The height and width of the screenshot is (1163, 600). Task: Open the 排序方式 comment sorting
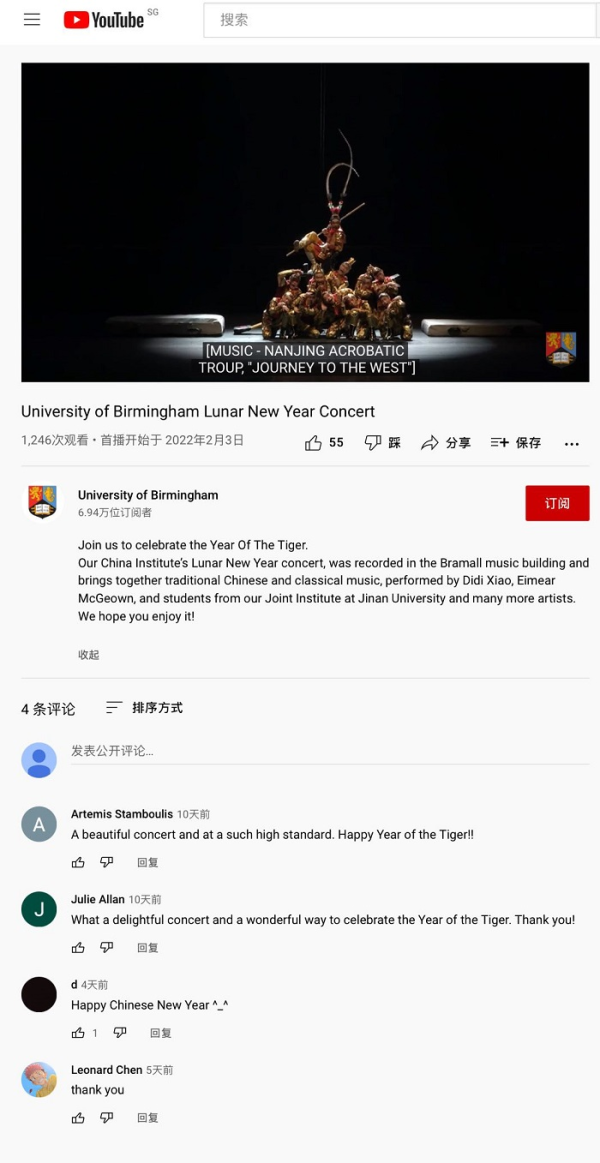[x=145, y=707]
